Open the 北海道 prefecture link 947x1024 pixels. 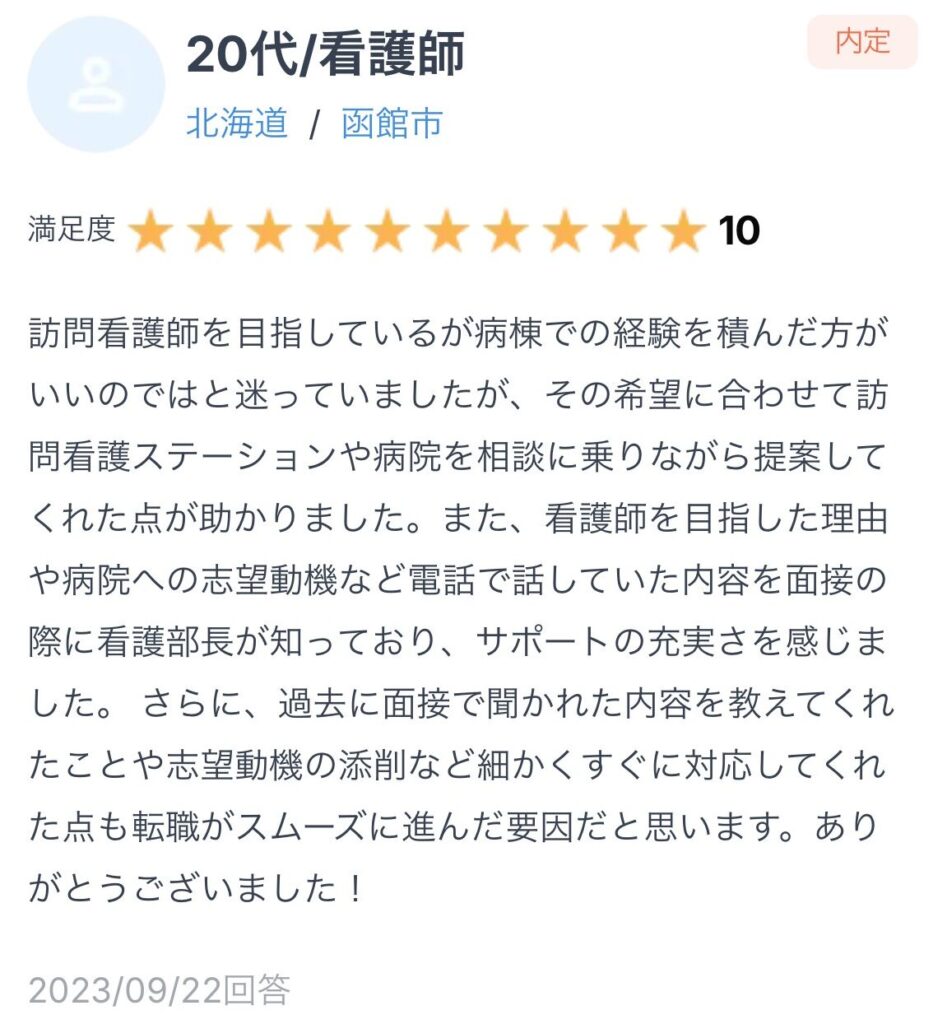point(237,124)
